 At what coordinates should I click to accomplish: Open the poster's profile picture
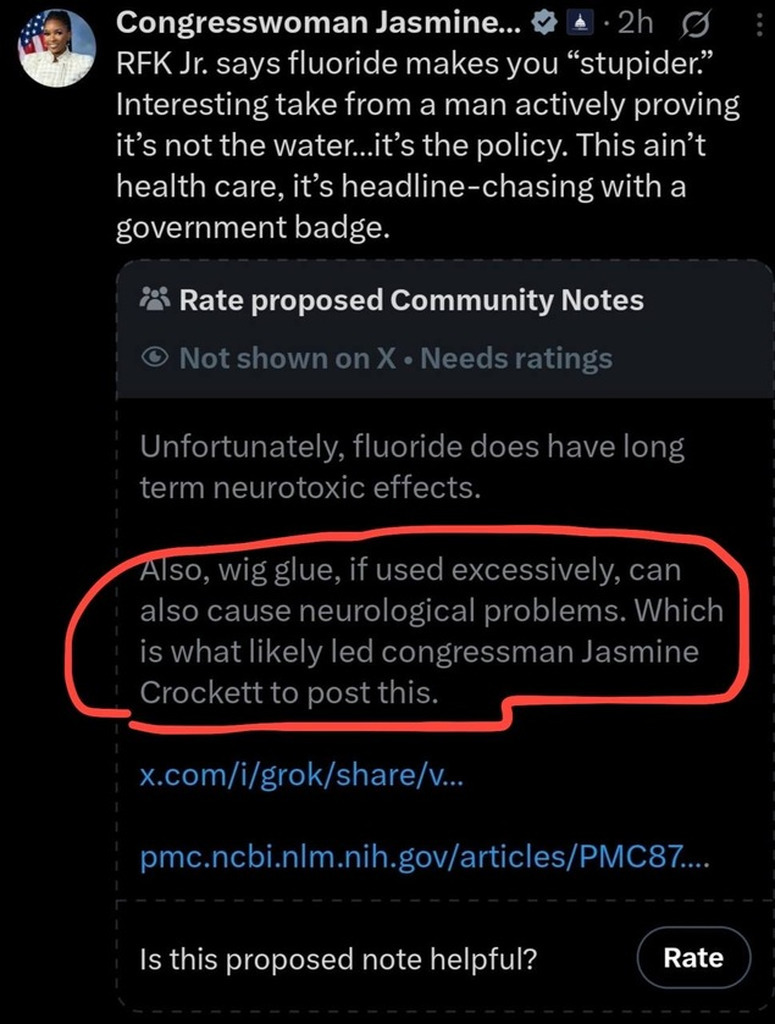point(57,48)
